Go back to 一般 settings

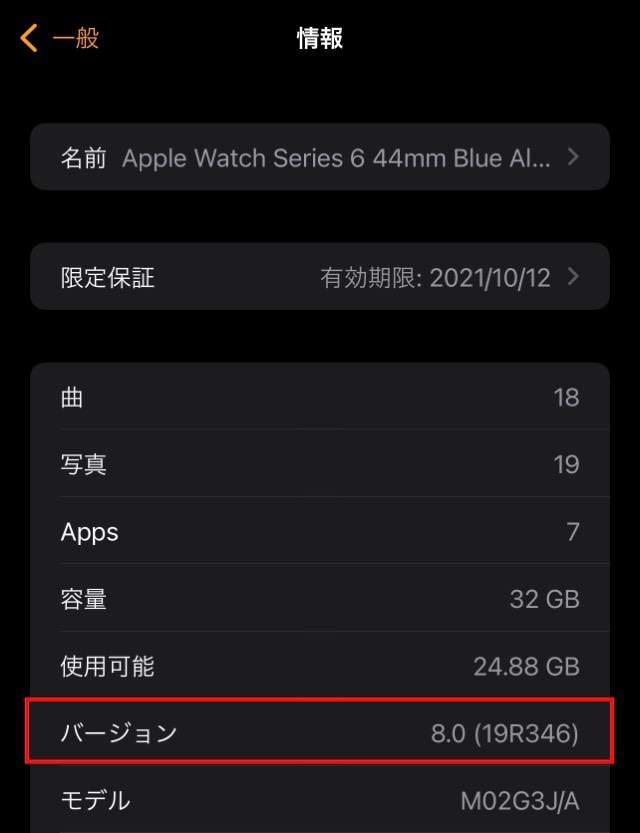click(x=60, y=39)
